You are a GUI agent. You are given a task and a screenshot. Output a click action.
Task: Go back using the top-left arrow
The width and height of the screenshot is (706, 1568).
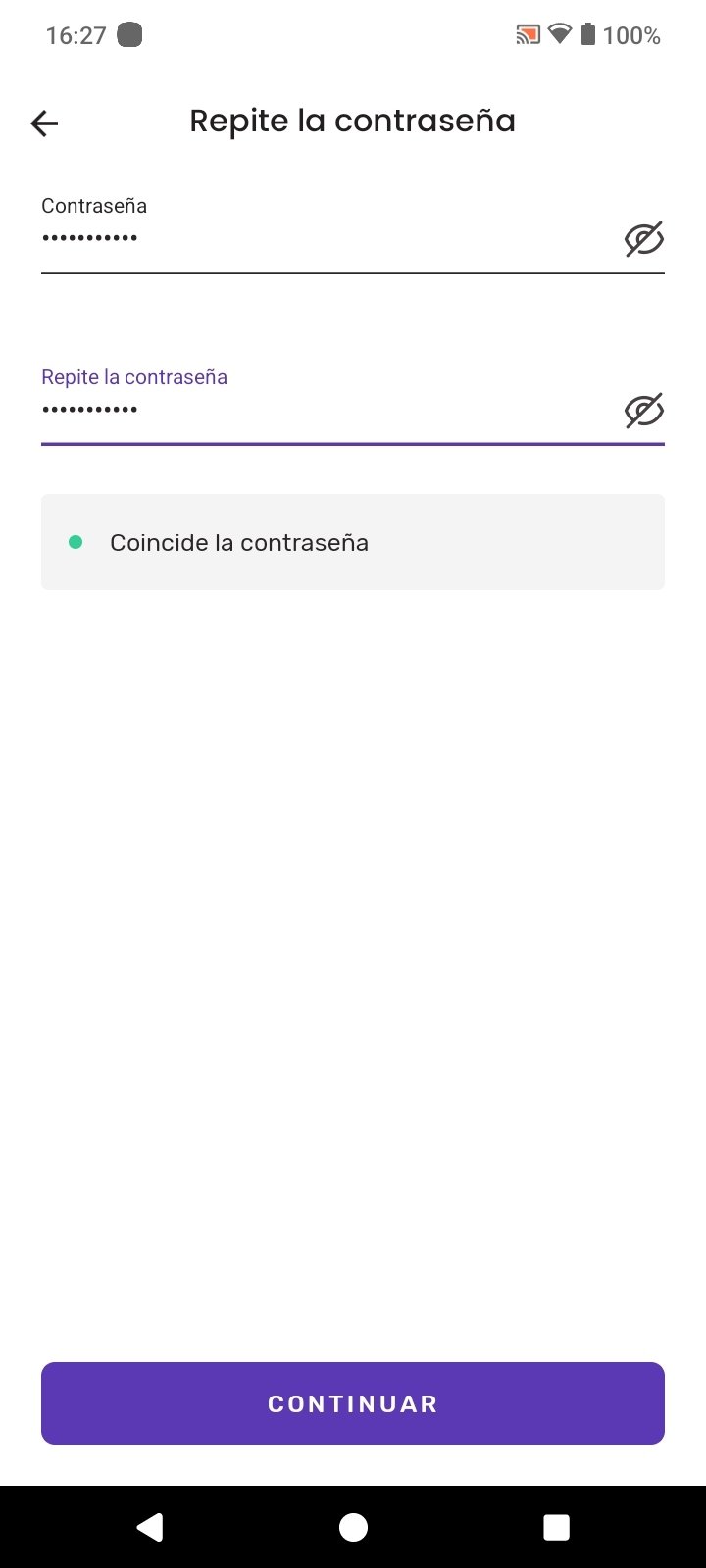(45, 122)
